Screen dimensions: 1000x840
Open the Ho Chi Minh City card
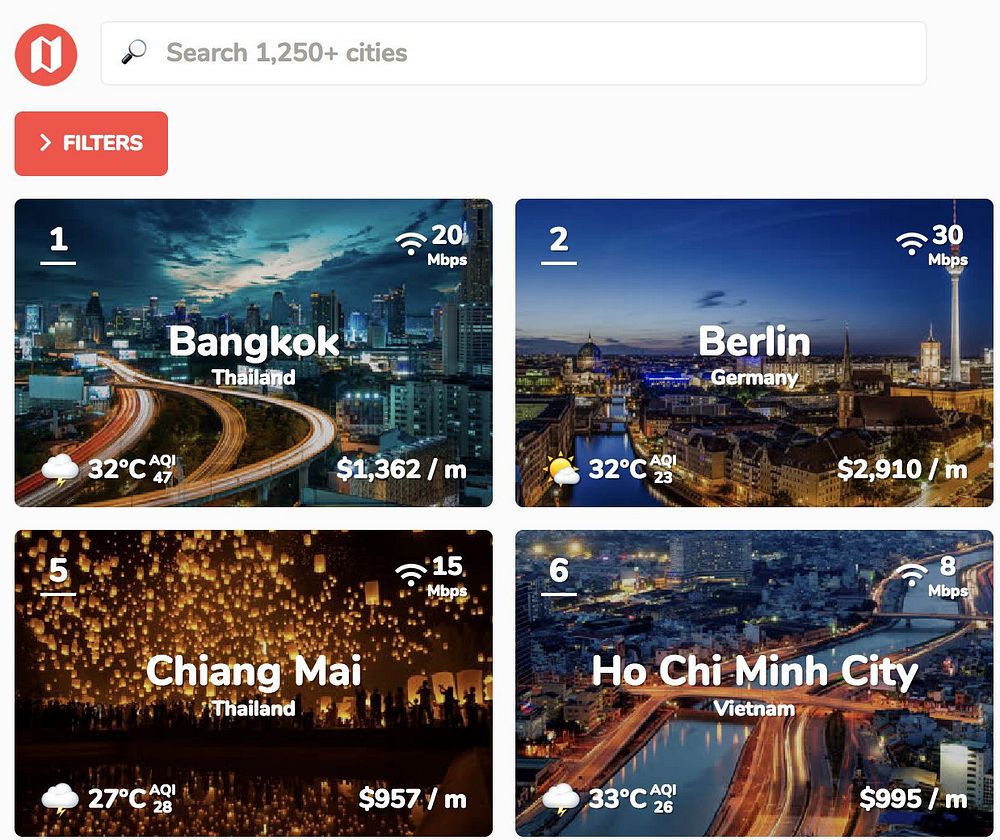point(754,682)
